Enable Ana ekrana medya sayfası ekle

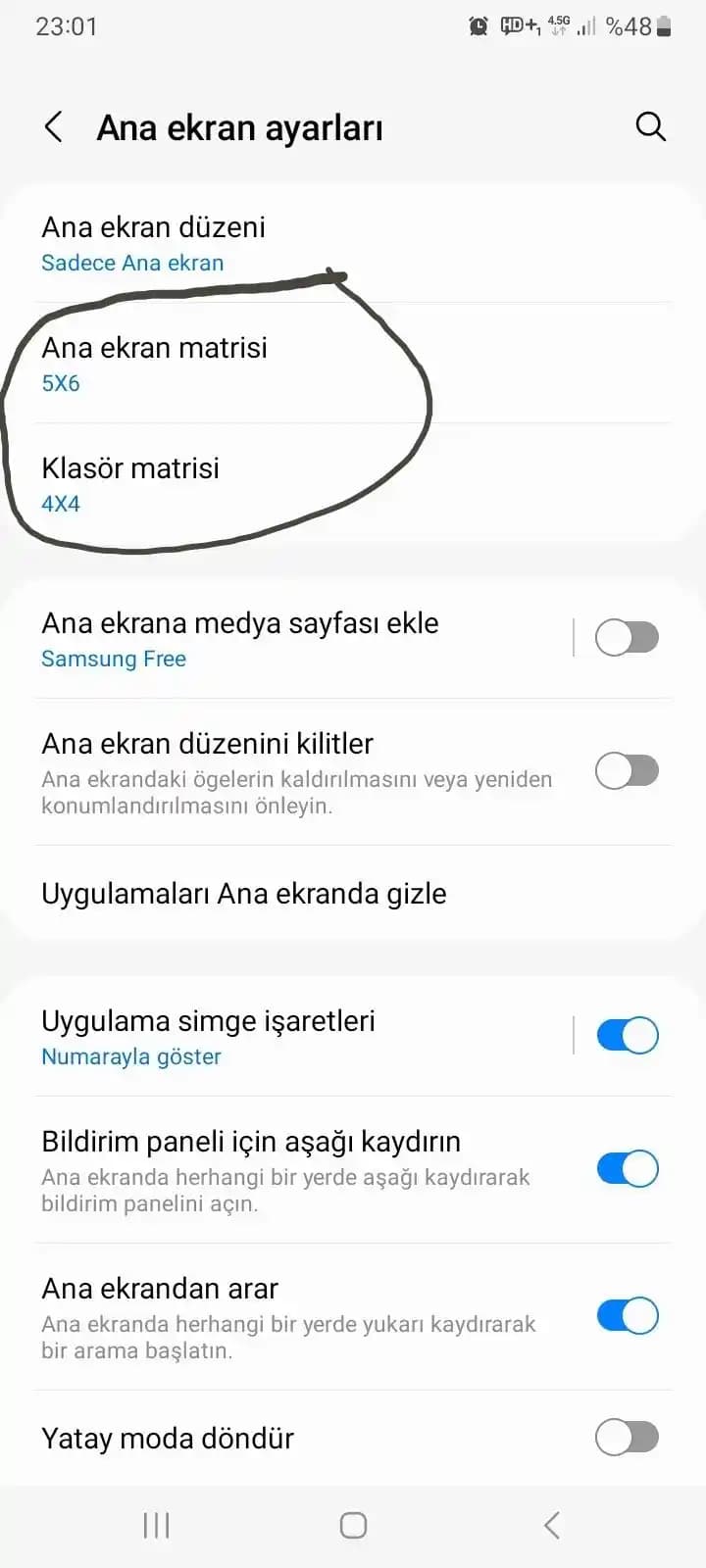pos(627,637)
